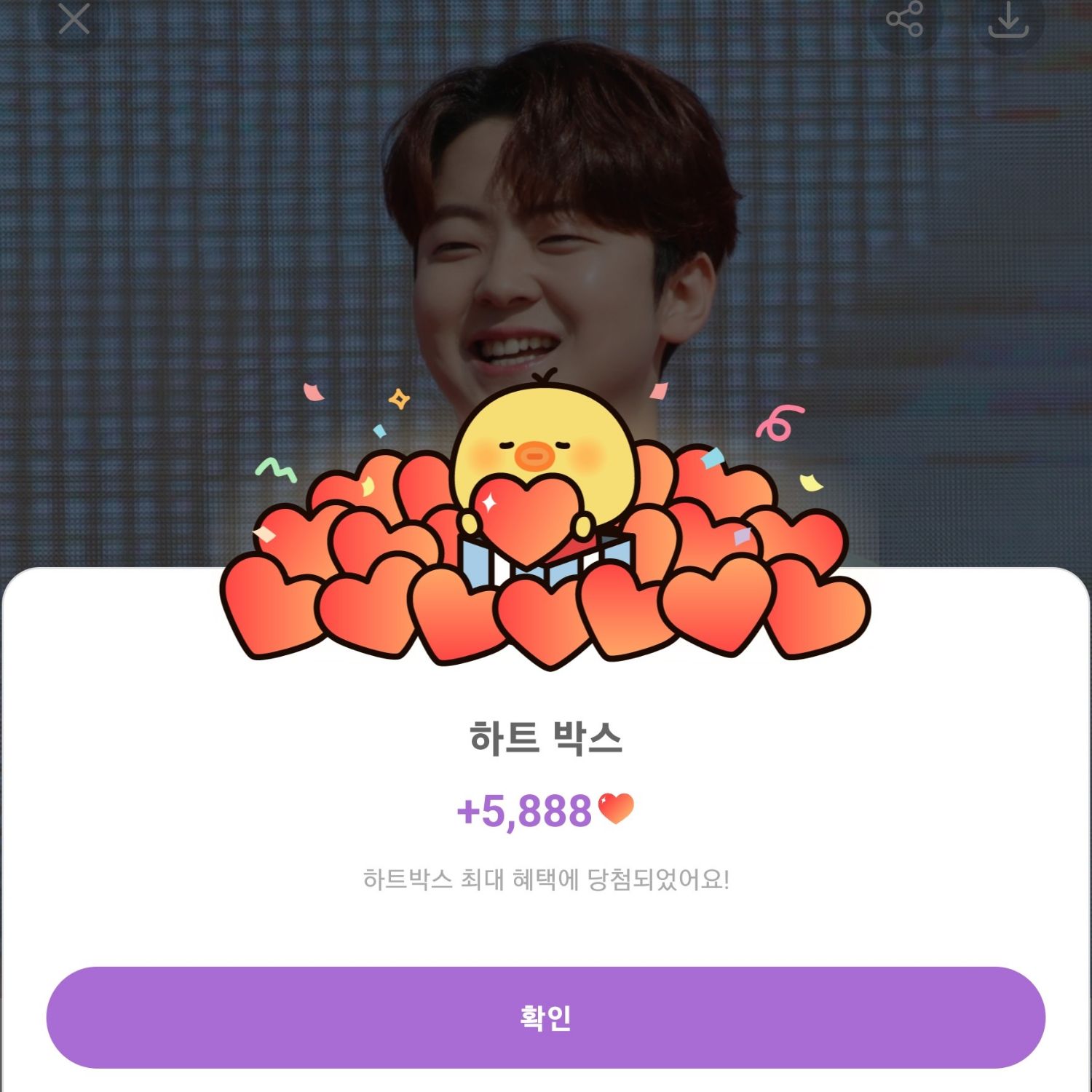
Task: Download the photo
Action: (1008, 20)
